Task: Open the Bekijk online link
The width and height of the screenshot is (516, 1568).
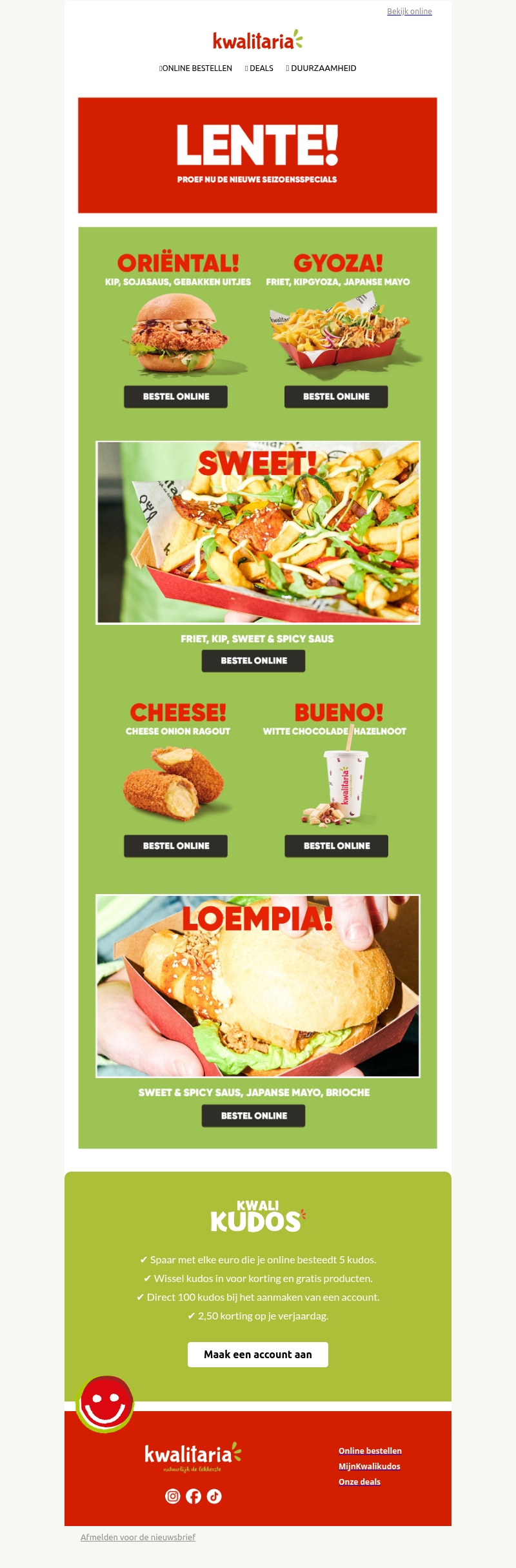Action: pos(409,12)
